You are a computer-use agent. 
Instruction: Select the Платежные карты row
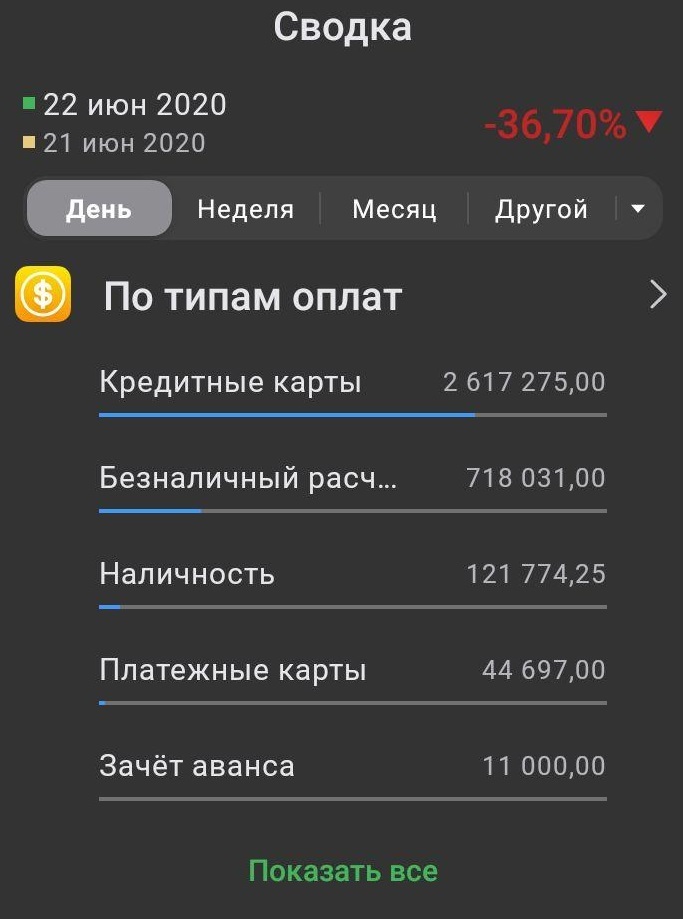[352, 670]
